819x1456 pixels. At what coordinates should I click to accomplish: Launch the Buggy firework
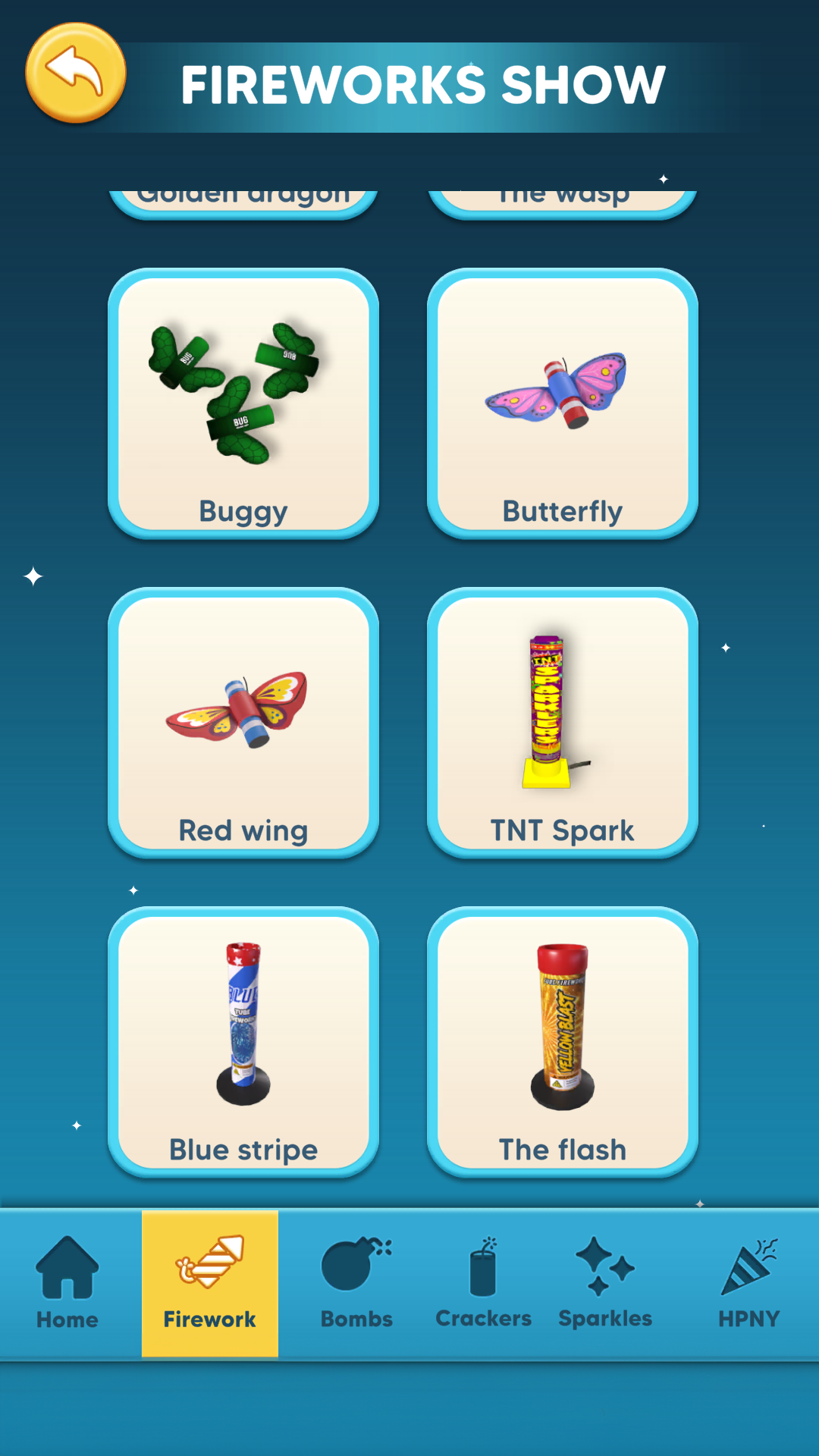coord(243,402)
